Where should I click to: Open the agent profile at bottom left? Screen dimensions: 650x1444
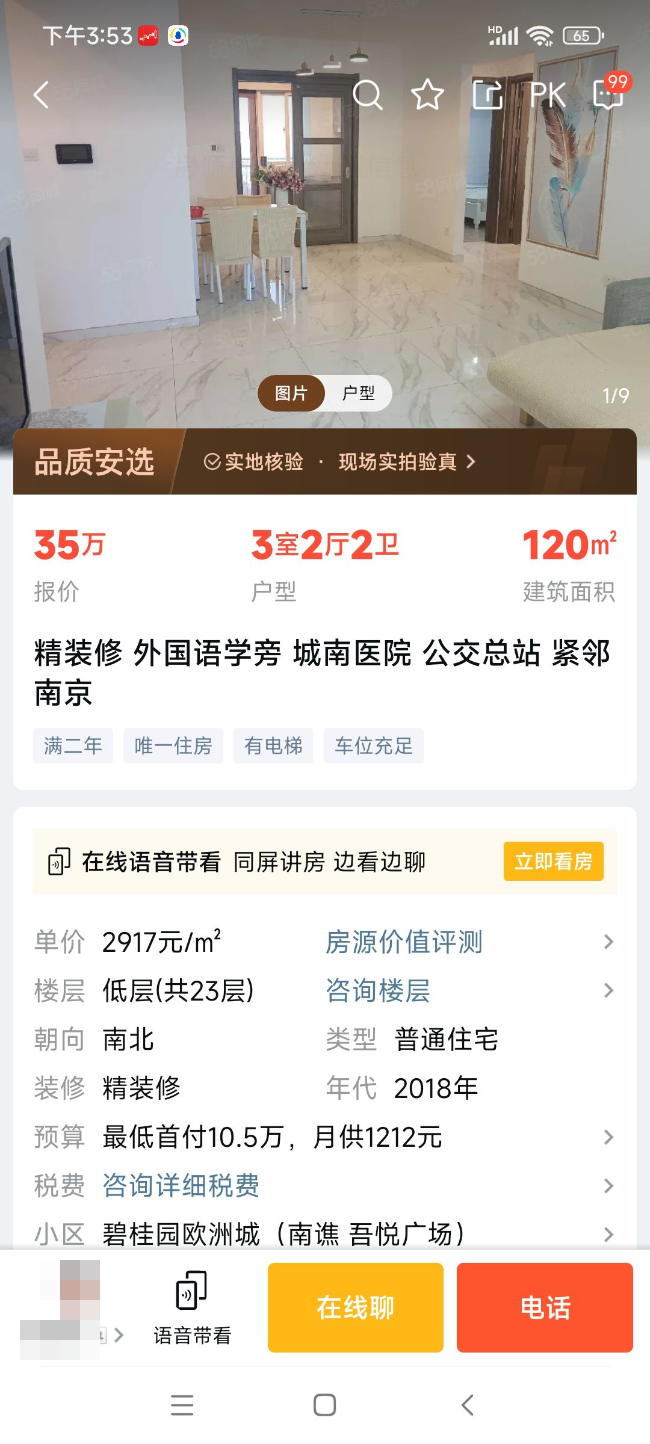70,1308
